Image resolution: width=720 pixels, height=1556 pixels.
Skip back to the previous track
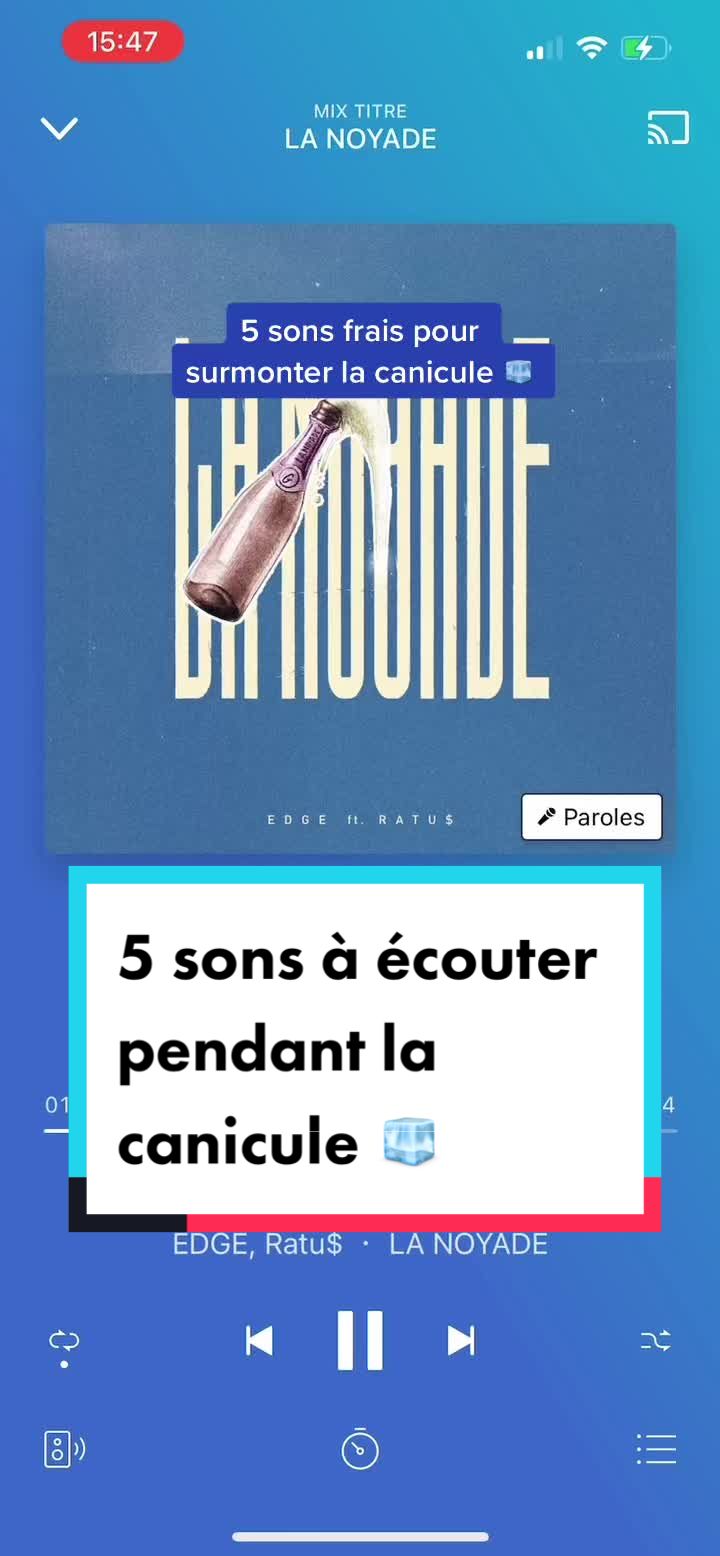(259, 1340)
